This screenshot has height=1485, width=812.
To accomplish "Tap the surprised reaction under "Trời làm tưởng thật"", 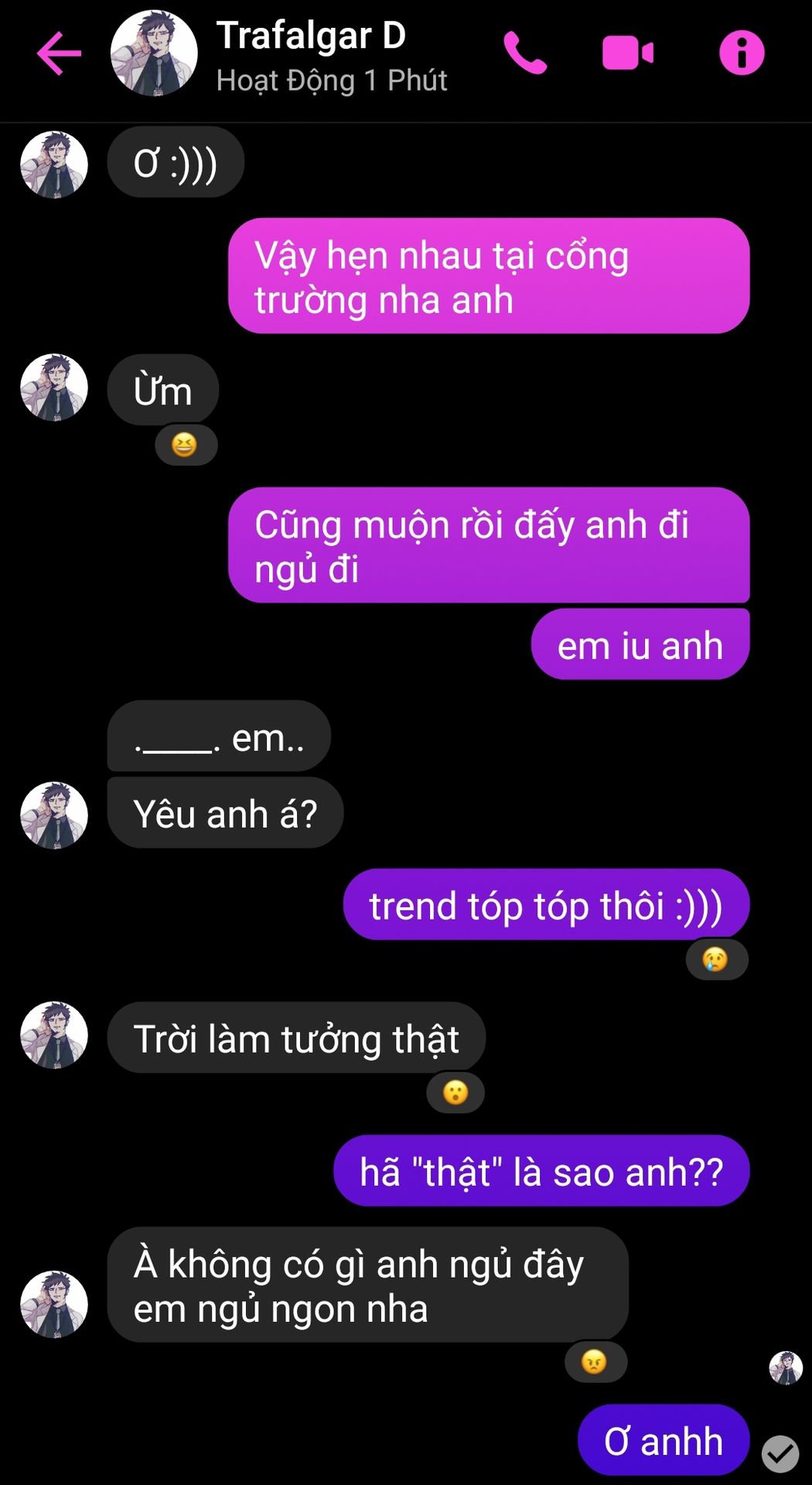I will [455, 1093].
